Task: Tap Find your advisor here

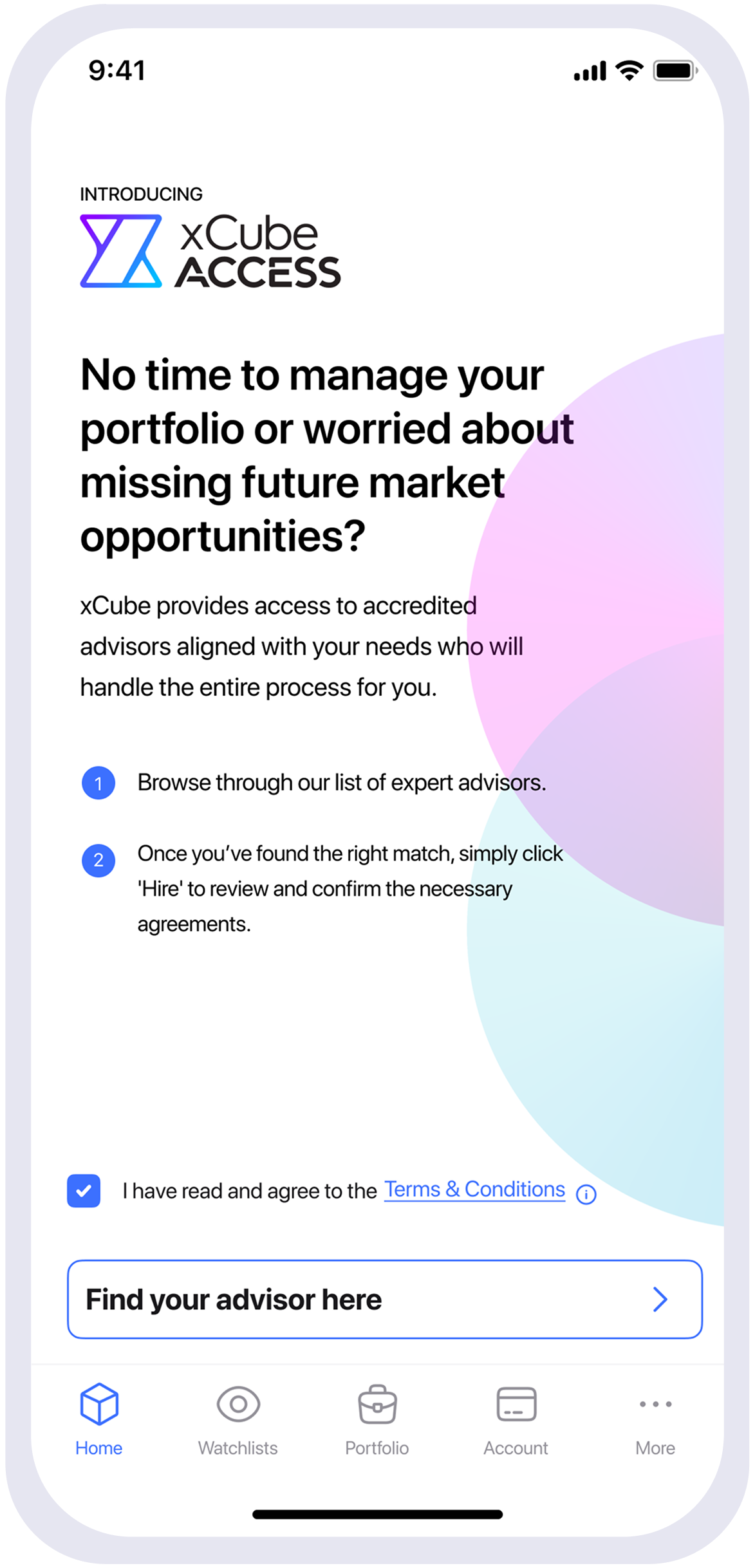Action: (384, 1299)
